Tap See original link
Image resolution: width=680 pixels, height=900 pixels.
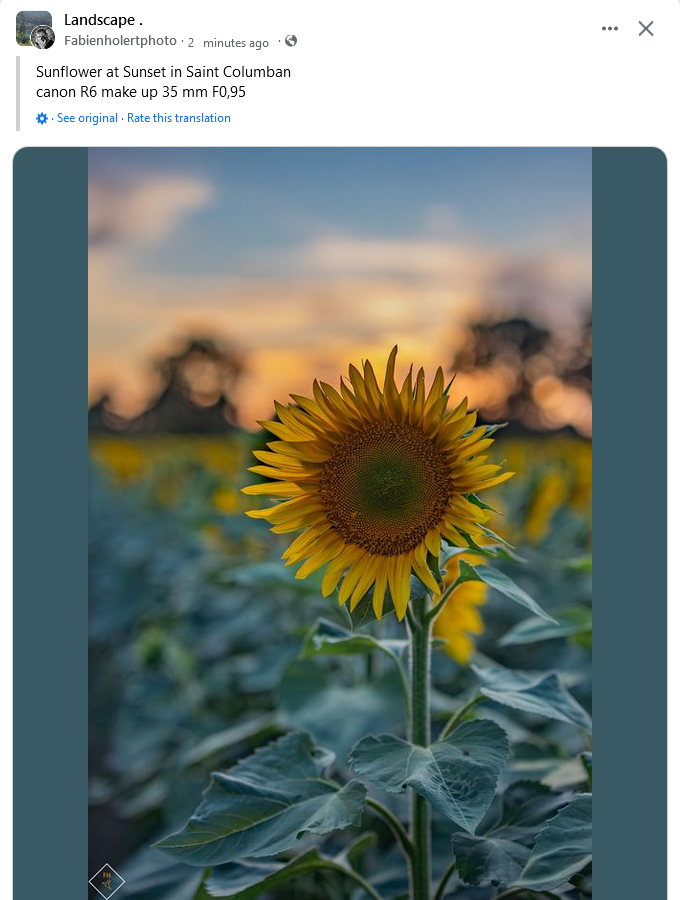87,118
